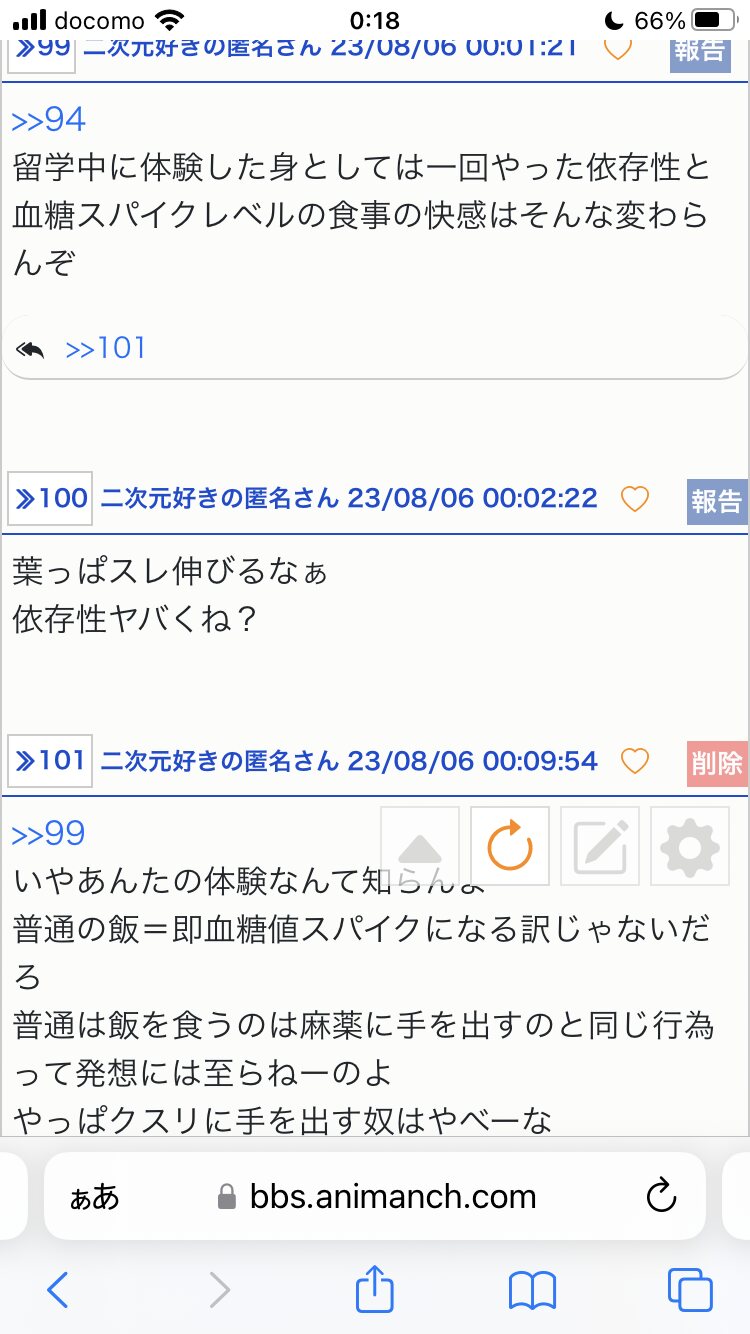This screenshot has height=1334, width=750.
Task: Go back to the previous page
Action: [58, 1290]
